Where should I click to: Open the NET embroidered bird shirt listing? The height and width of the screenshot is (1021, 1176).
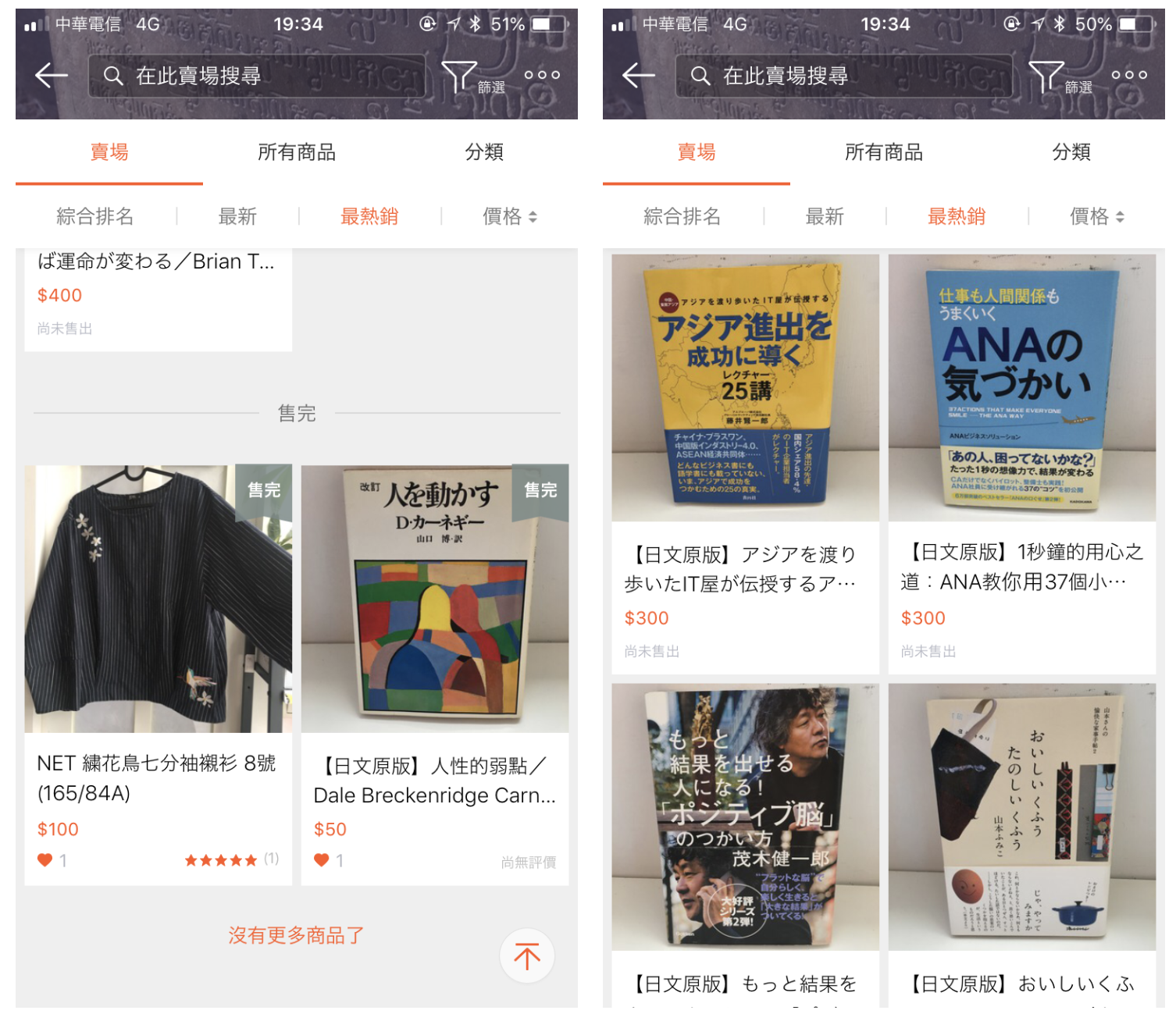159,675
